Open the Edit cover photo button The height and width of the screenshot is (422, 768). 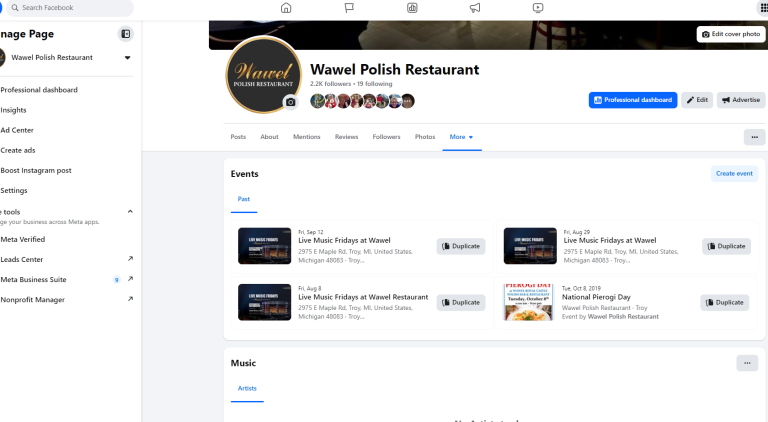click(731, 34)
